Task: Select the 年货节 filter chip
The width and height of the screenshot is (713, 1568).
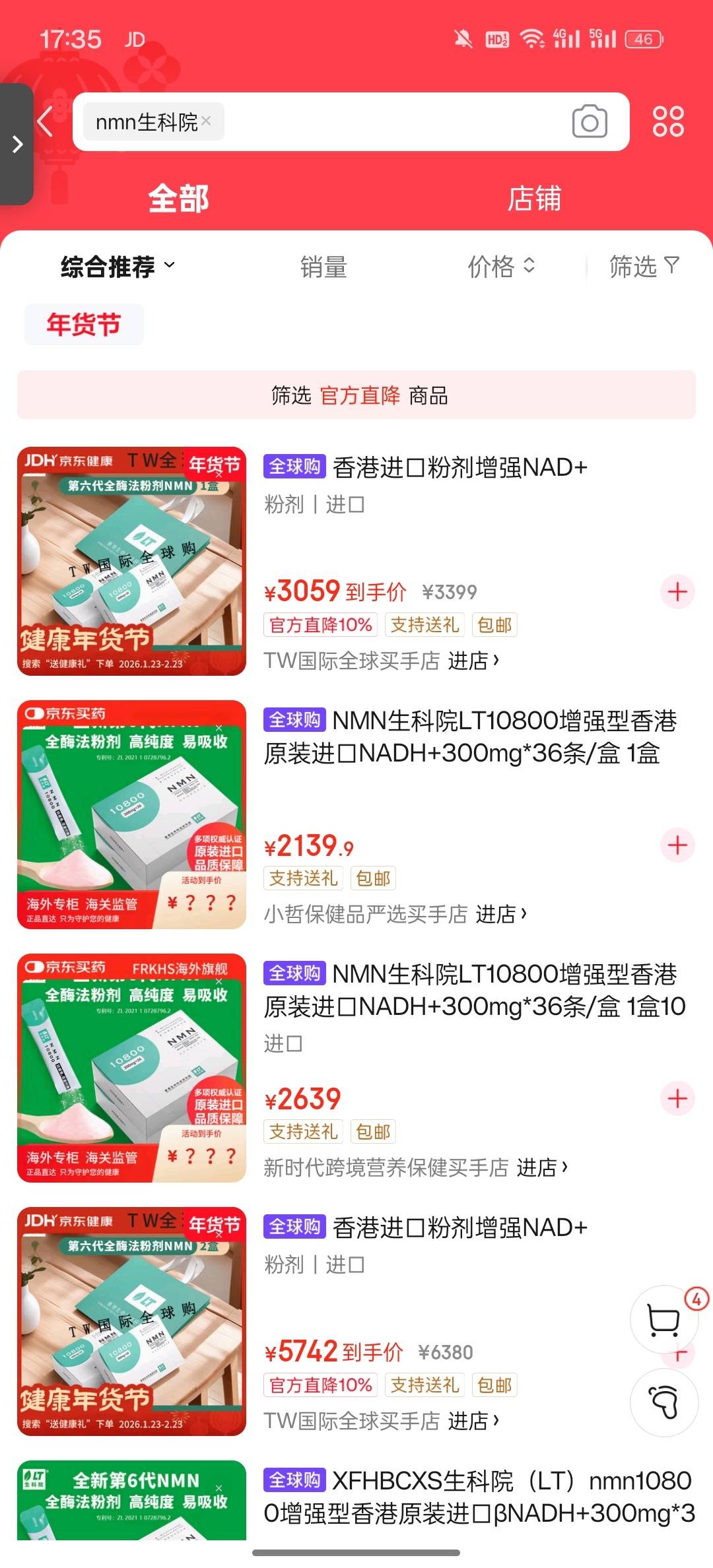Action: point(84,325)
